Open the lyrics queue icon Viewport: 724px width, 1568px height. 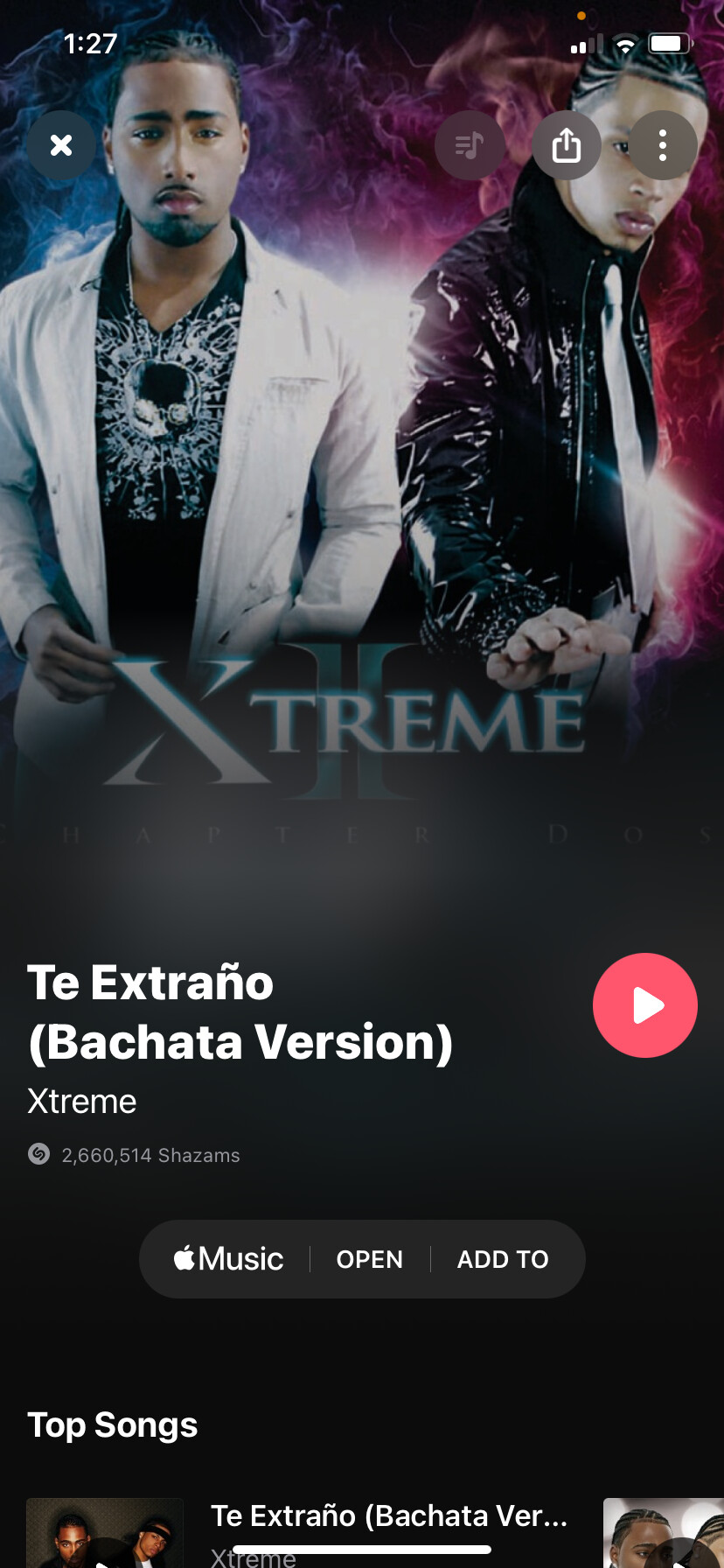coord(470,145)
